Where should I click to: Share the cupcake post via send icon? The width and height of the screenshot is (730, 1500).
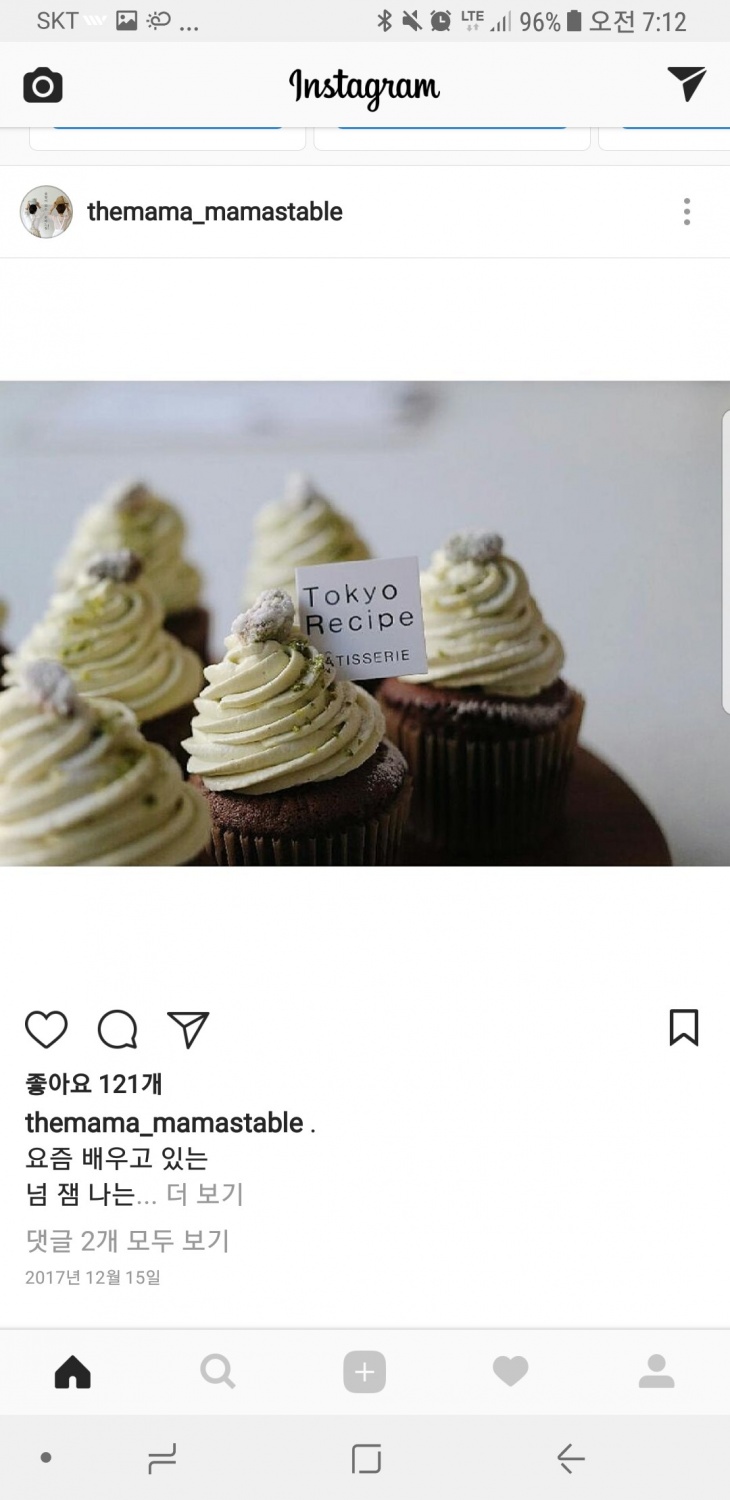tap(188, 1029)
